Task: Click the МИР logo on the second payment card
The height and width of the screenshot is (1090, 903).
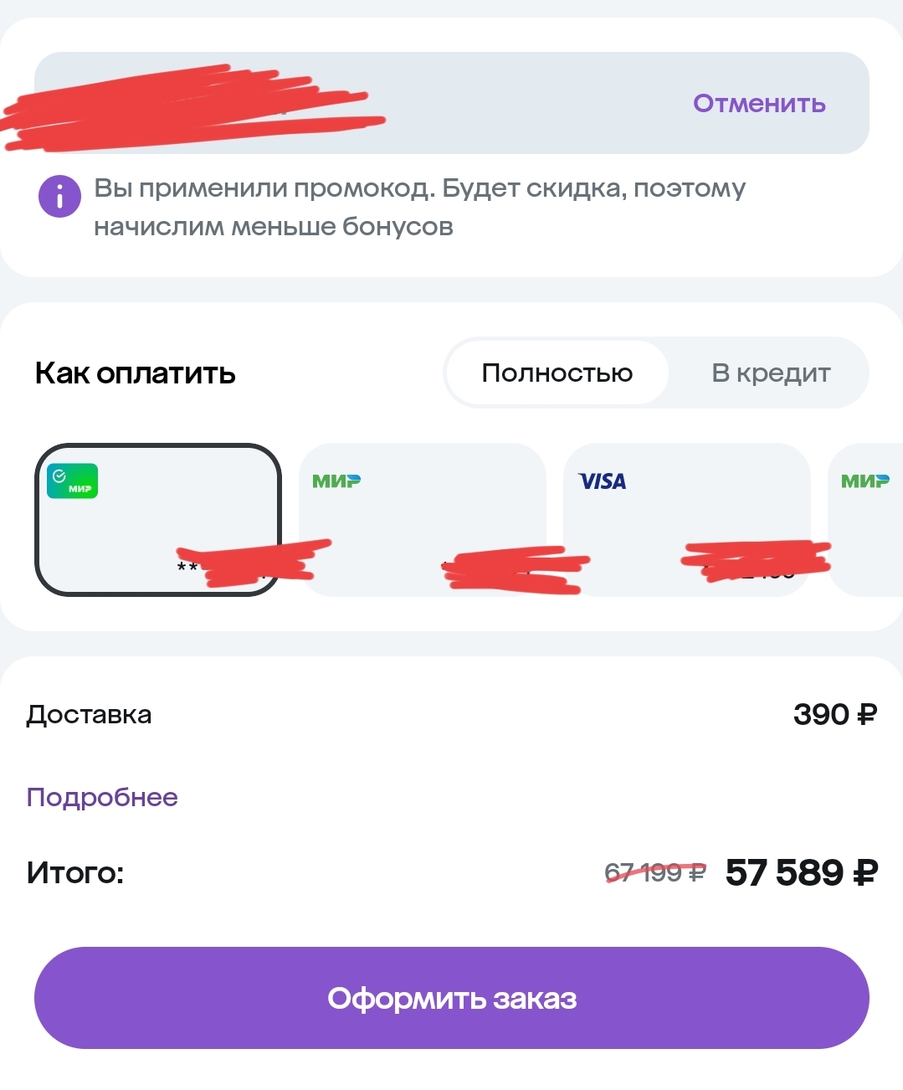Action: (x=336, y=481)
